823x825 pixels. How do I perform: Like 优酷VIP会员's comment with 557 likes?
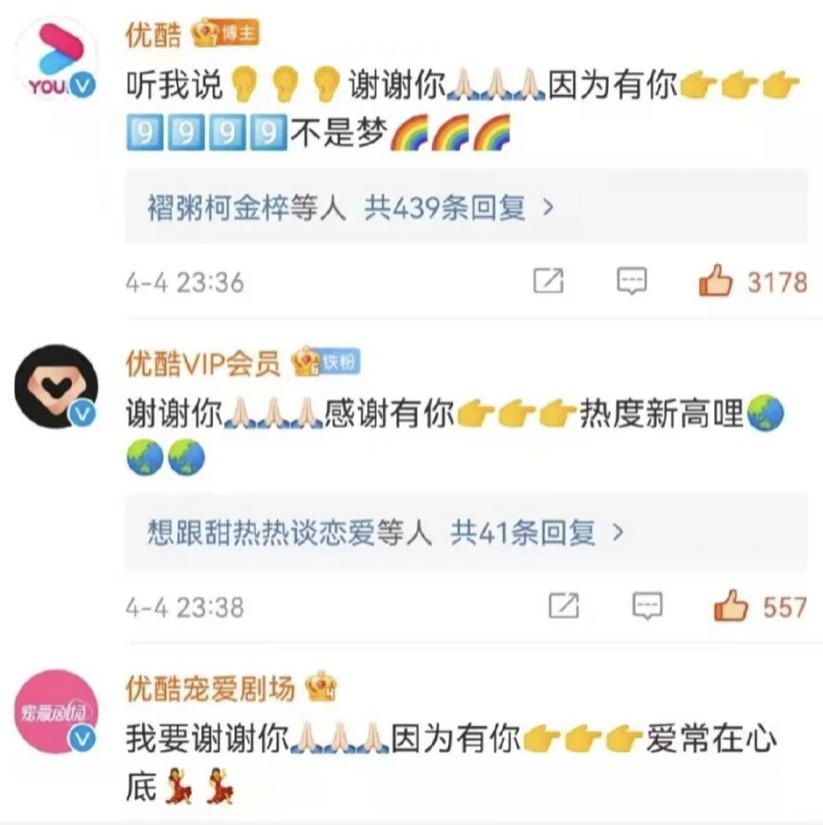(x=731, y=605)
